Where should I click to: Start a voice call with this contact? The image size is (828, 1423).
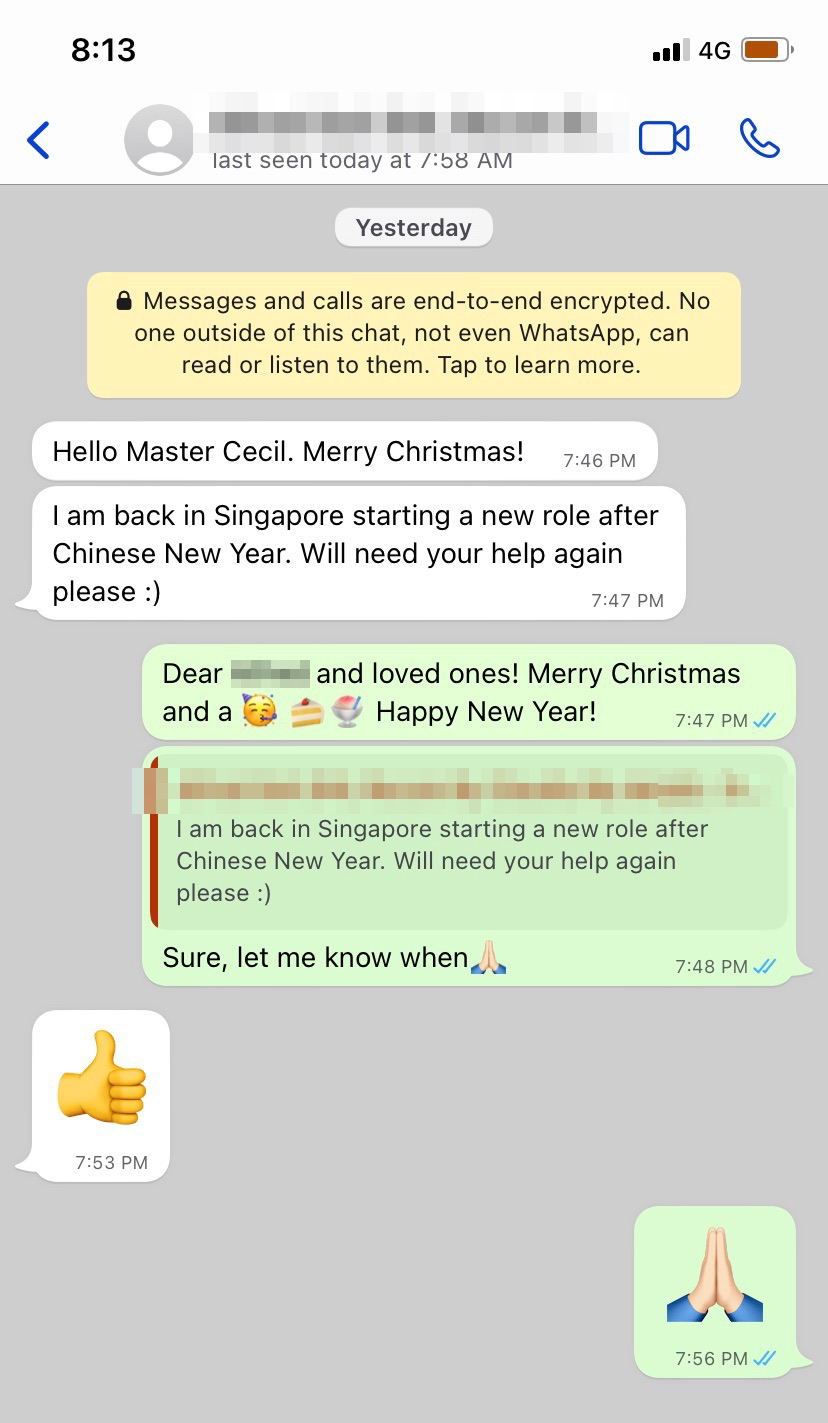coord(759,139)
